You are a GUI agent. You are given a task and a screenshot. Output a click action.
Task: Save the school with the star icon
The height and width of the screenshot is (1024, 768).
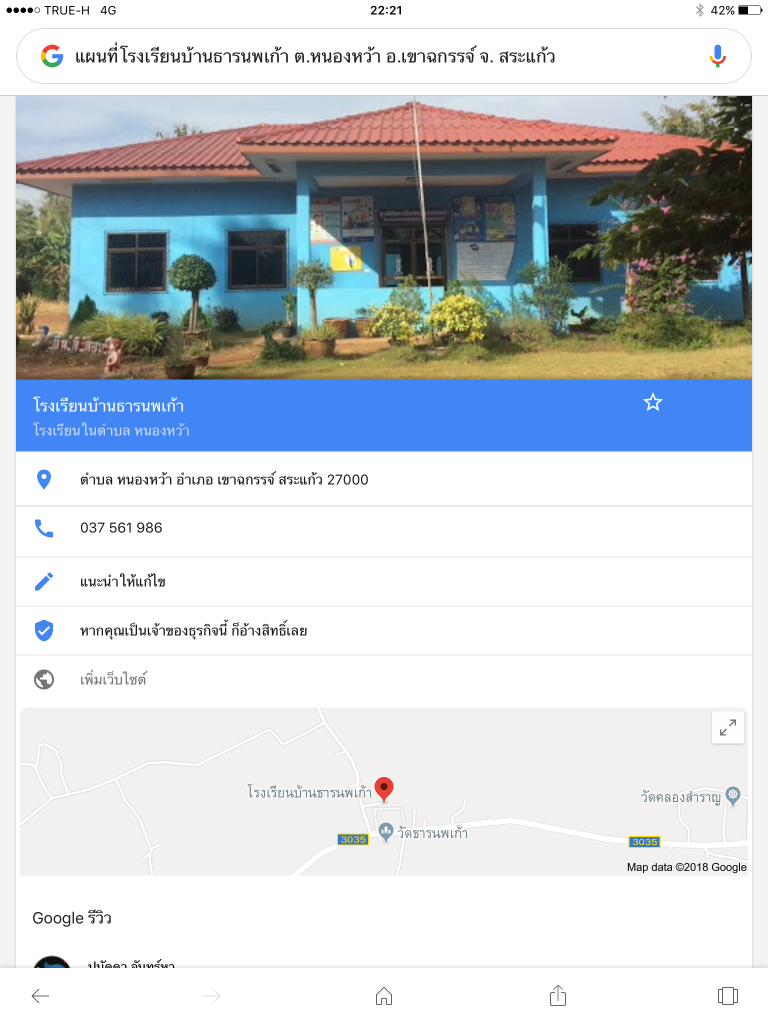pyautogui.click(x=653, y=403)
